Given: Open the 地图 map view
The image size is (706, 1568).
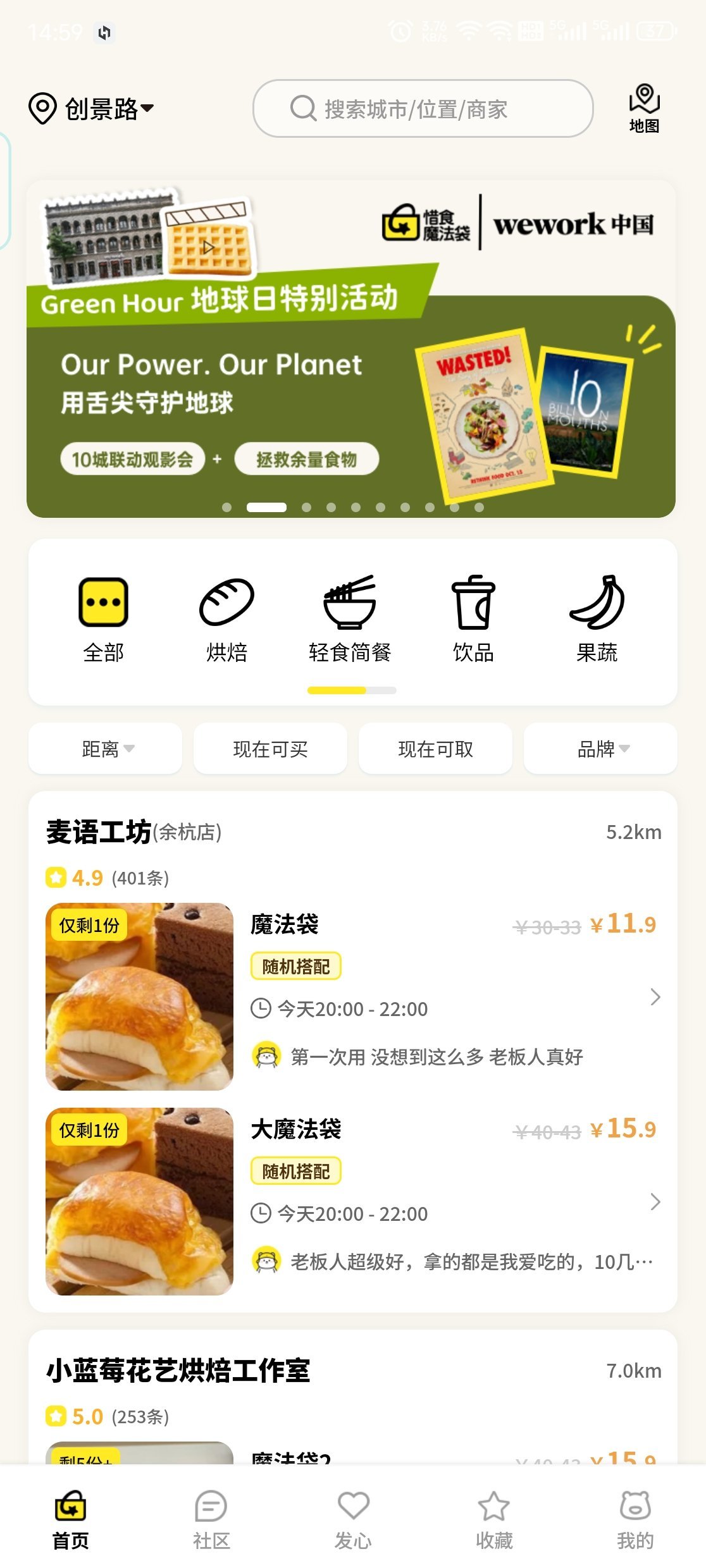Looking at the screenshot, I should 644,109.
